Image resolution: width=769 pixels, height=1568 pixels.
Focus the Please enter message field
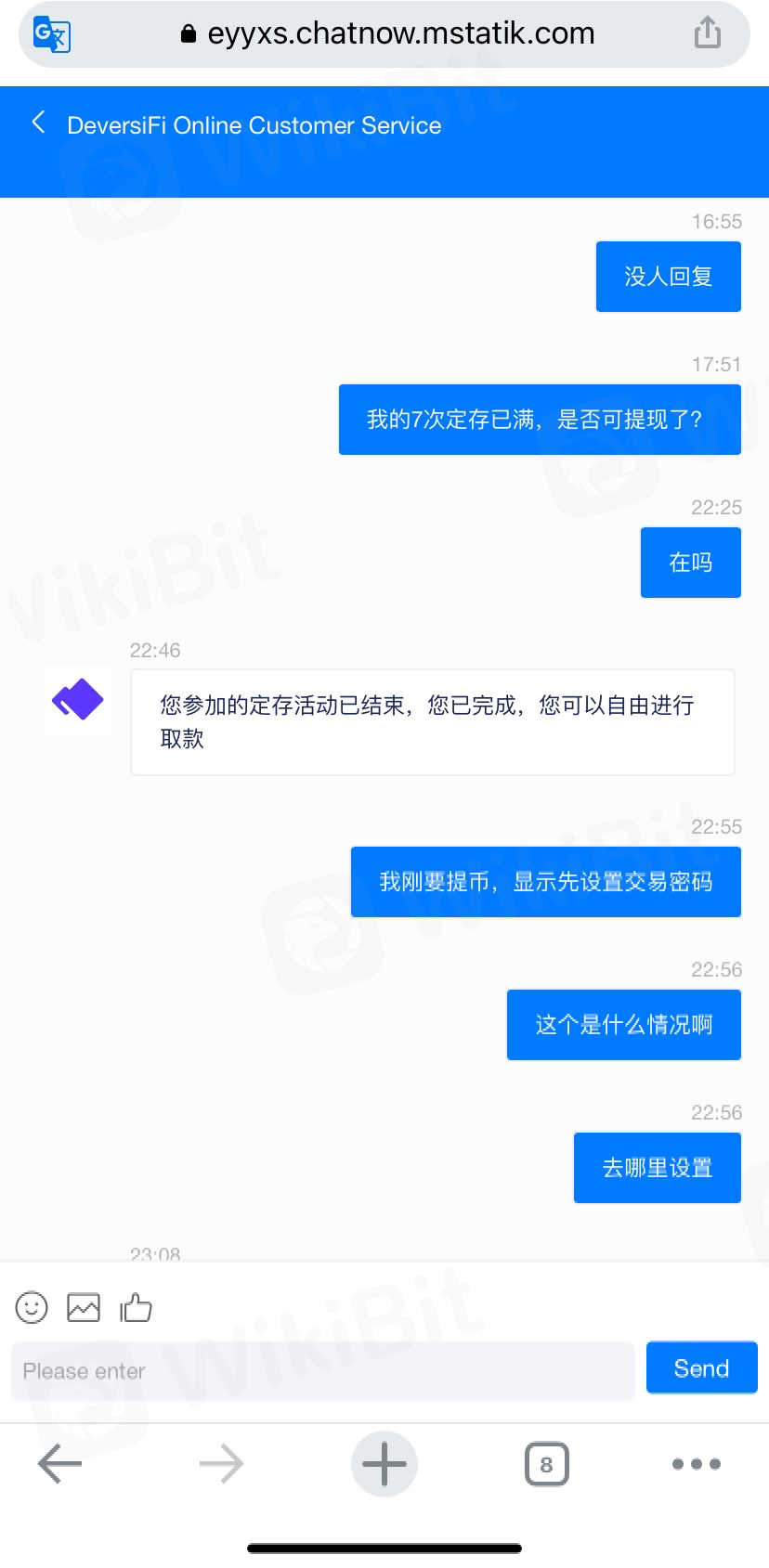(x=322, y=1370)
